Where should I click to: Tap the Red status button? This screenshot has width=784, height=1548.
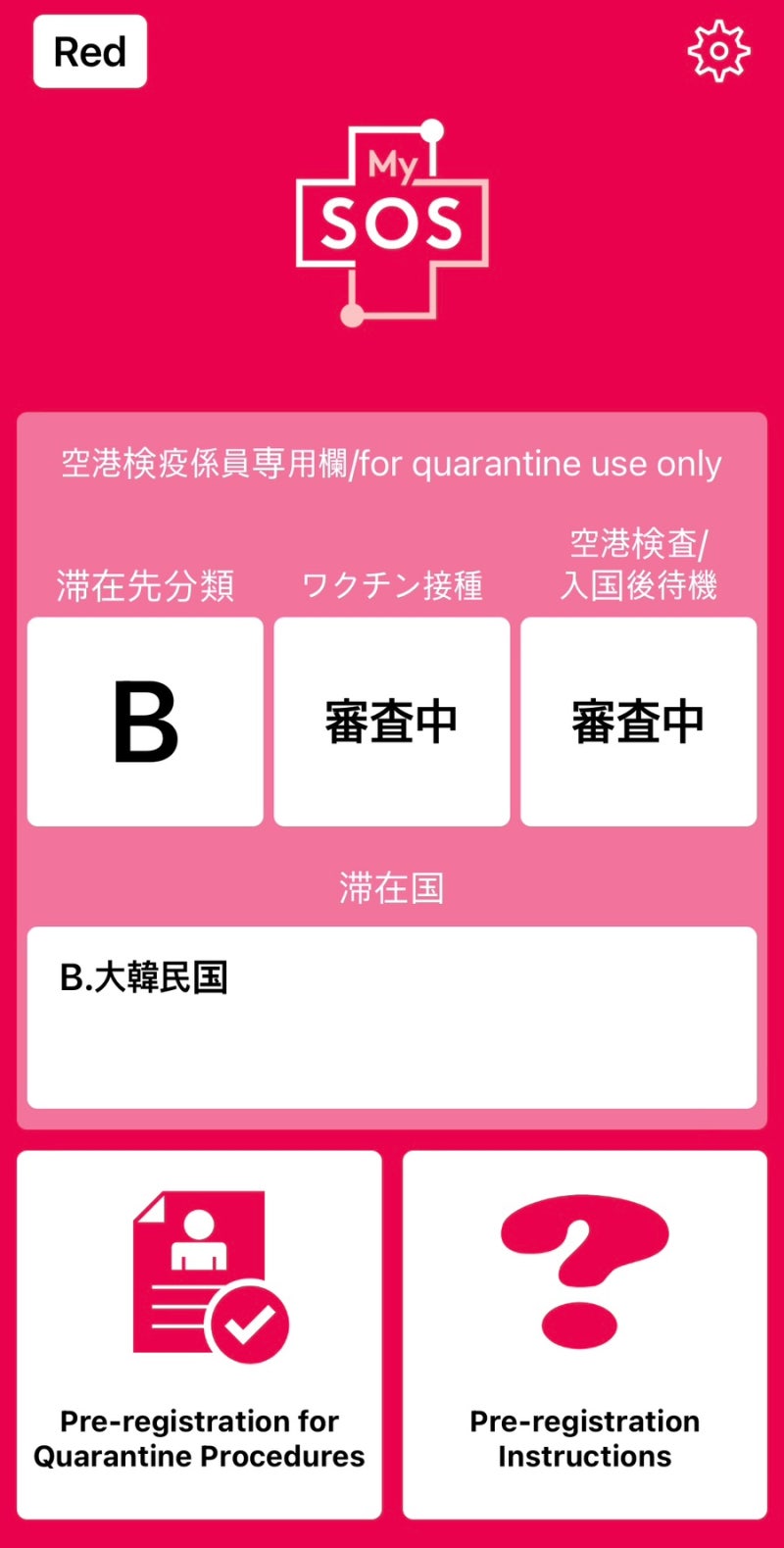tap(90, 51)
